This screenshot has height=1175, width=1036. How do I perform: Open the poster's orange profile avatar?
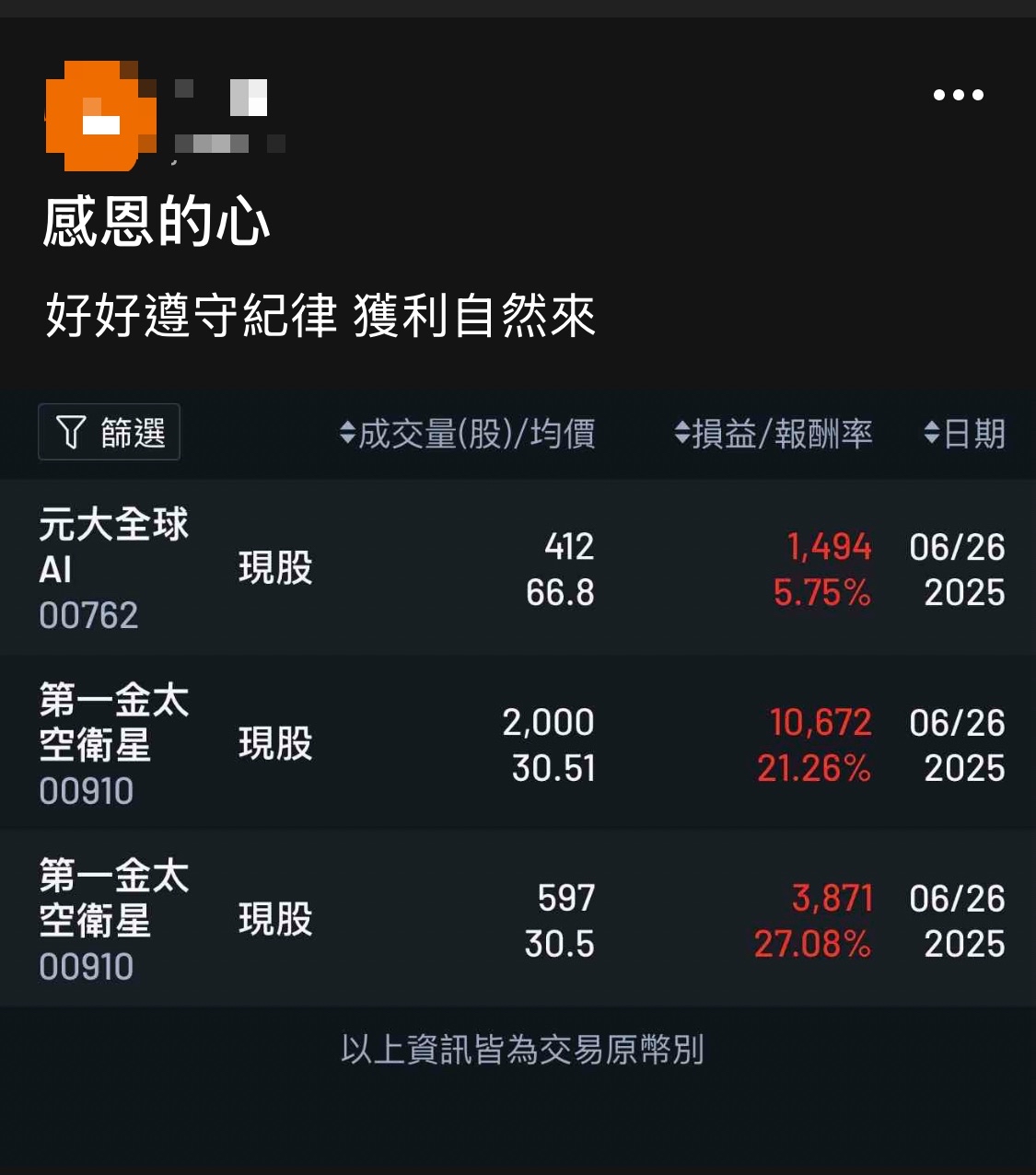(100, 117)
